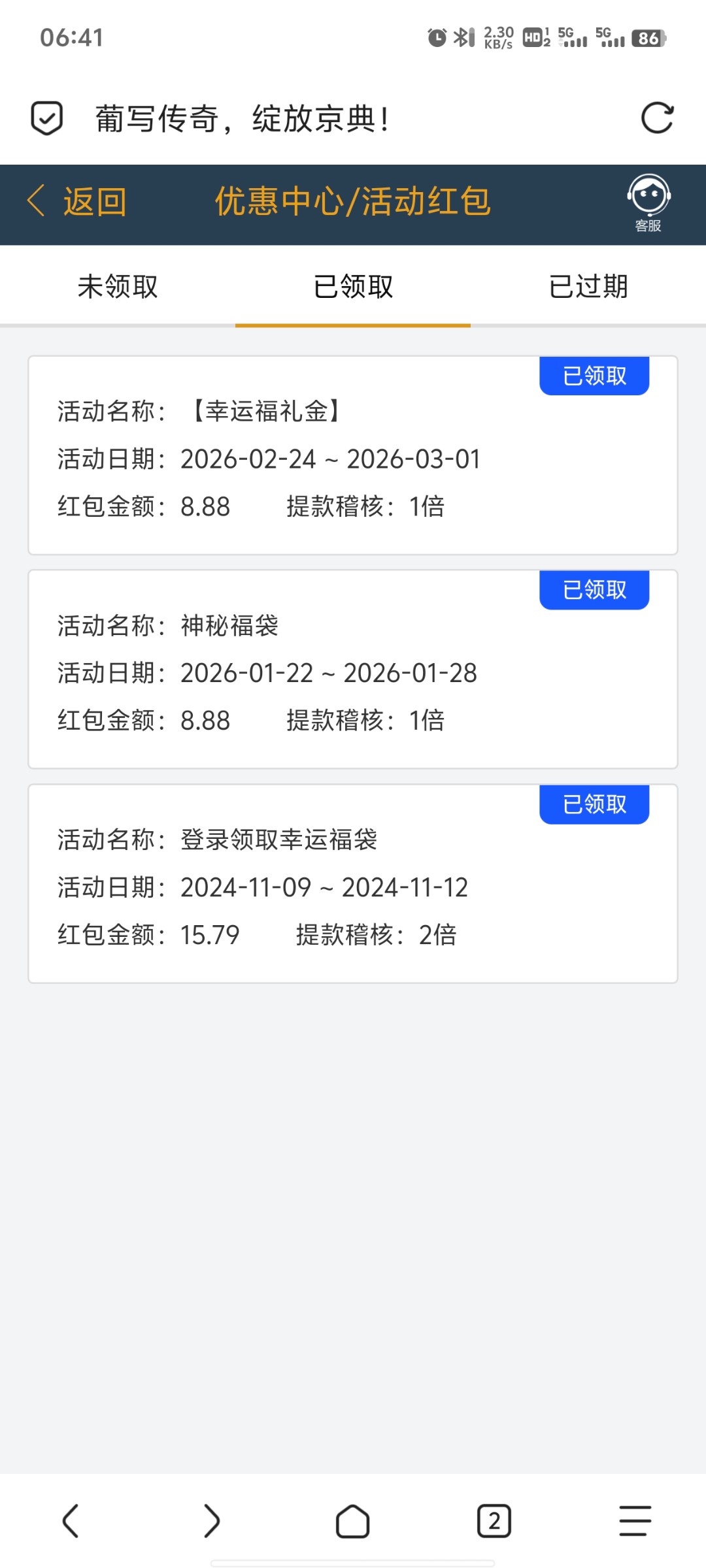Reload the page with the refresh icon

click(x=657, y=118)
